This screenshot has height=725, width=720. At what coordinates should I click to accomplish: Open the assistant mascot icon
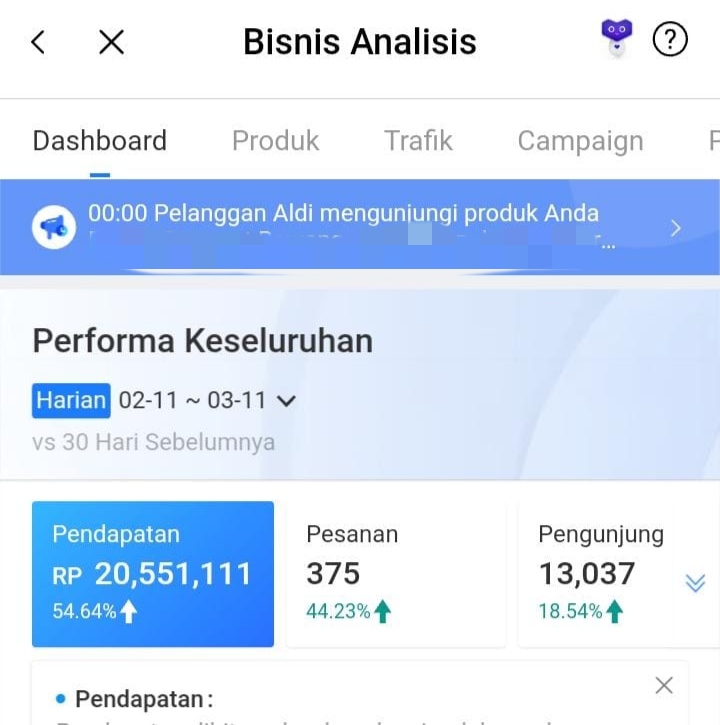coord(616,38)
